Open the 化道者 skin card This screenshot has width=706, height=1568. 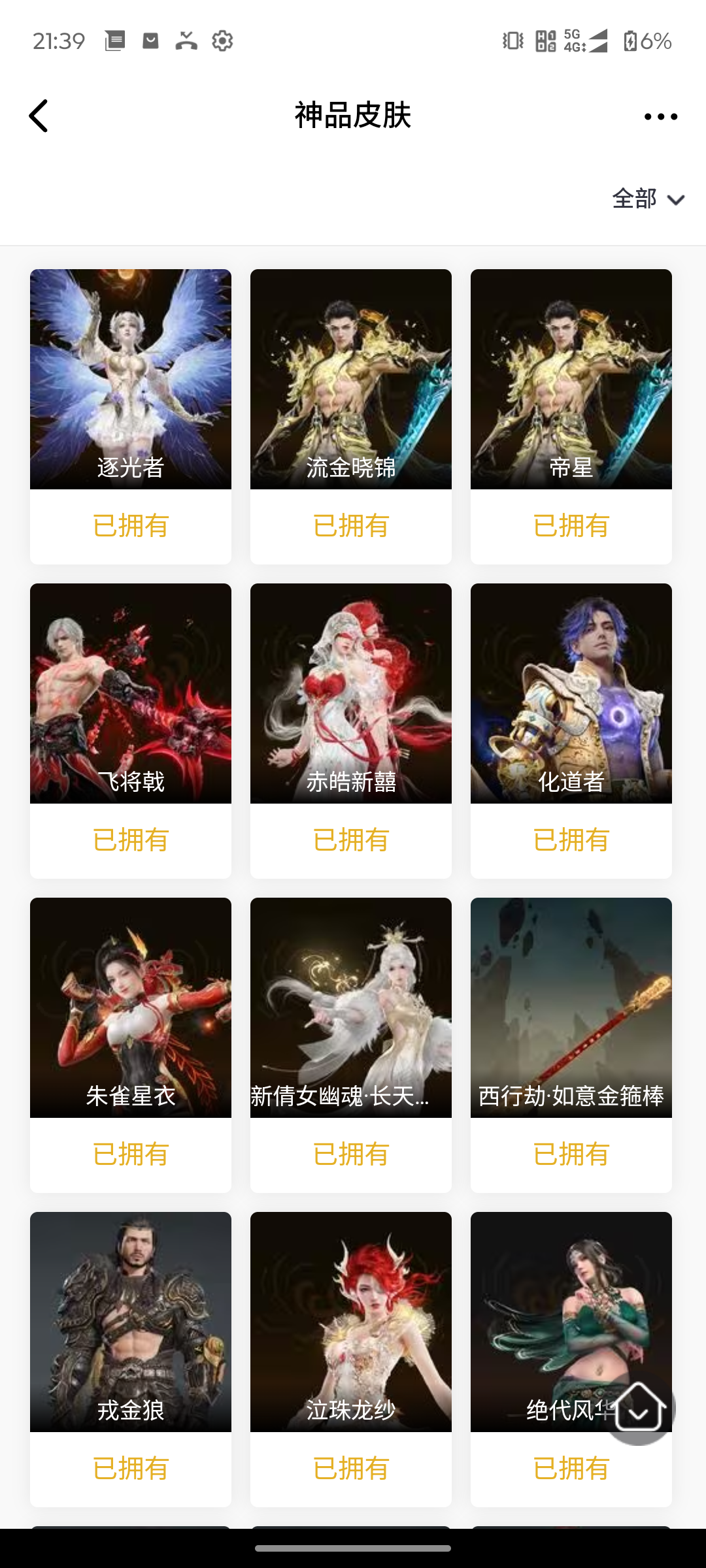pos(571,693)
